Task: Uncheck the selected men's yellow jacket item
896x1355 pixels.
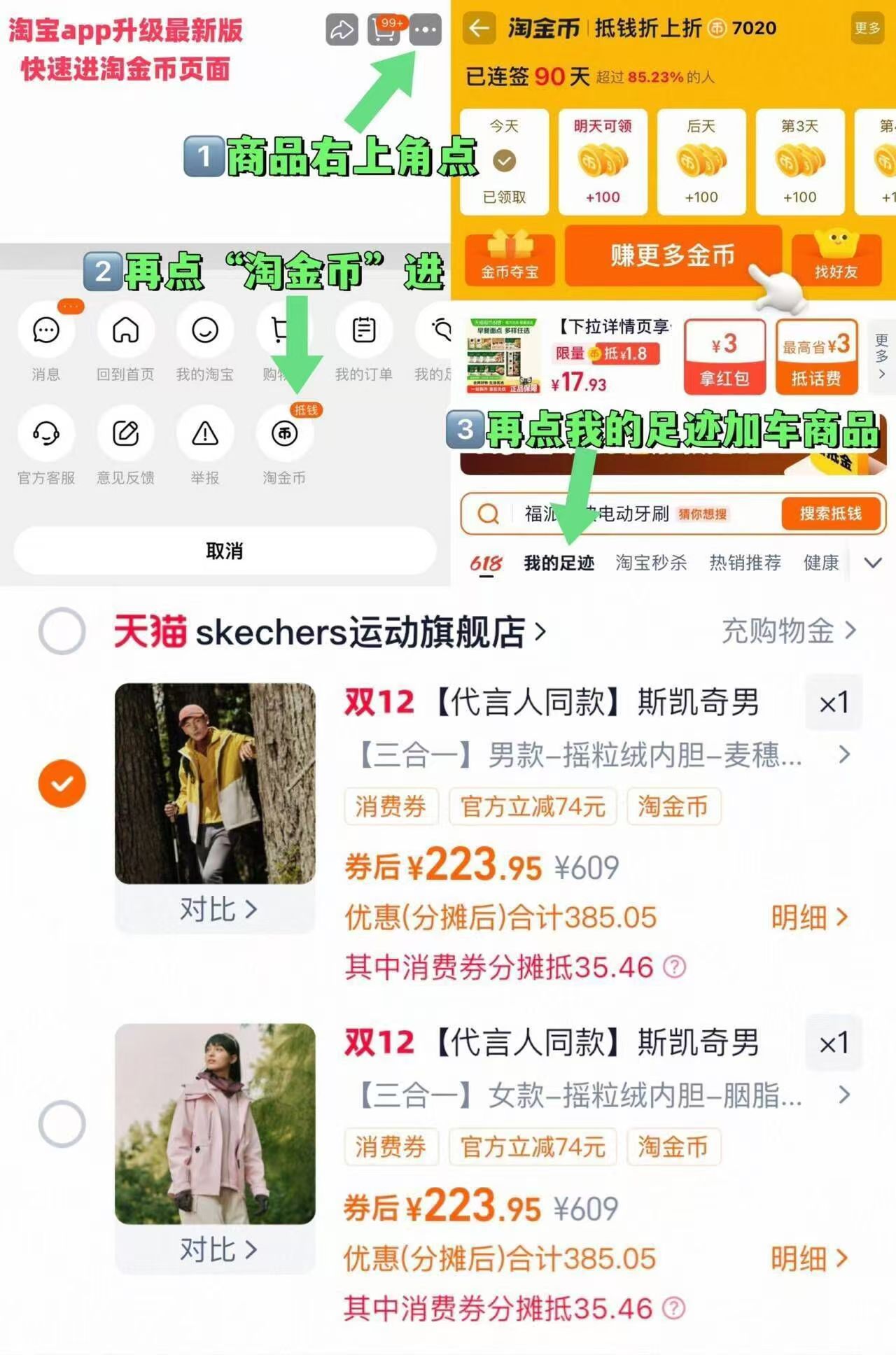Action: pos(62,784)
